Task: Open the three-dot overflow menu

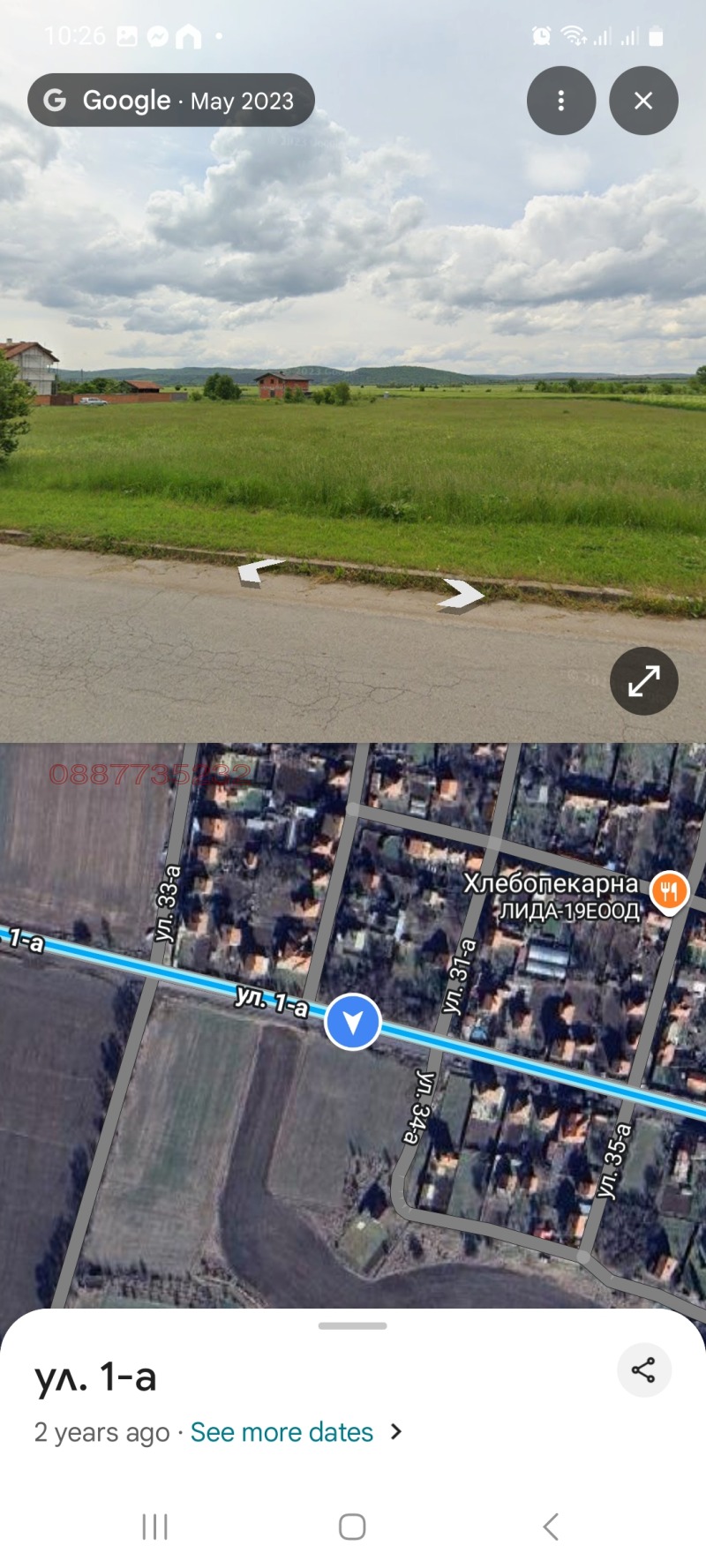Action: pyautogui.click(x=560, y=101)
